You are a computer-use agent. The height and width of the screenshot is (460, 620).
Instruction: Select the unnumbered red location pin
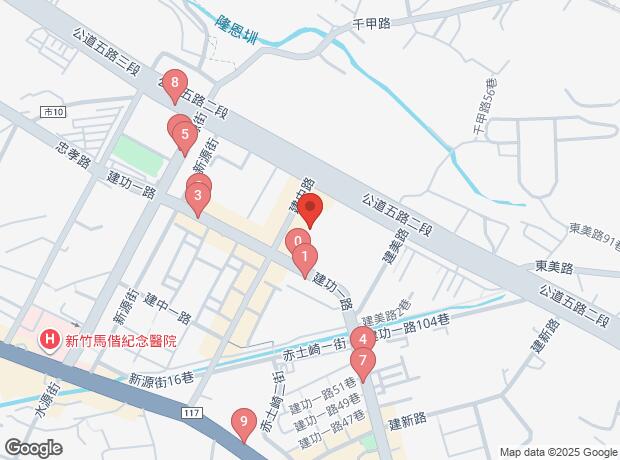310,210
